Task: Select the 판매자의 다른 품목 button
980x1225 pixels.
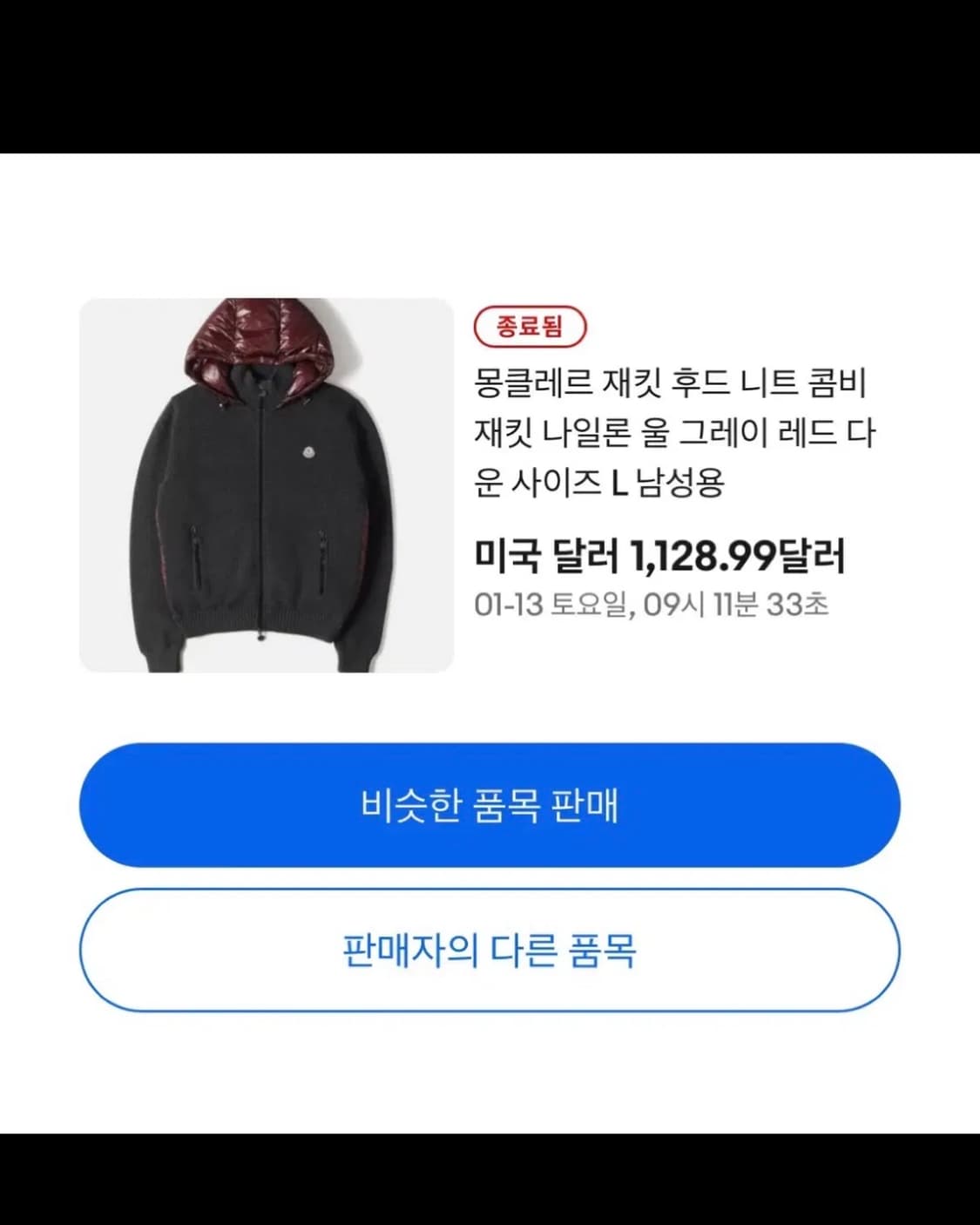Action: pos(490,950)
